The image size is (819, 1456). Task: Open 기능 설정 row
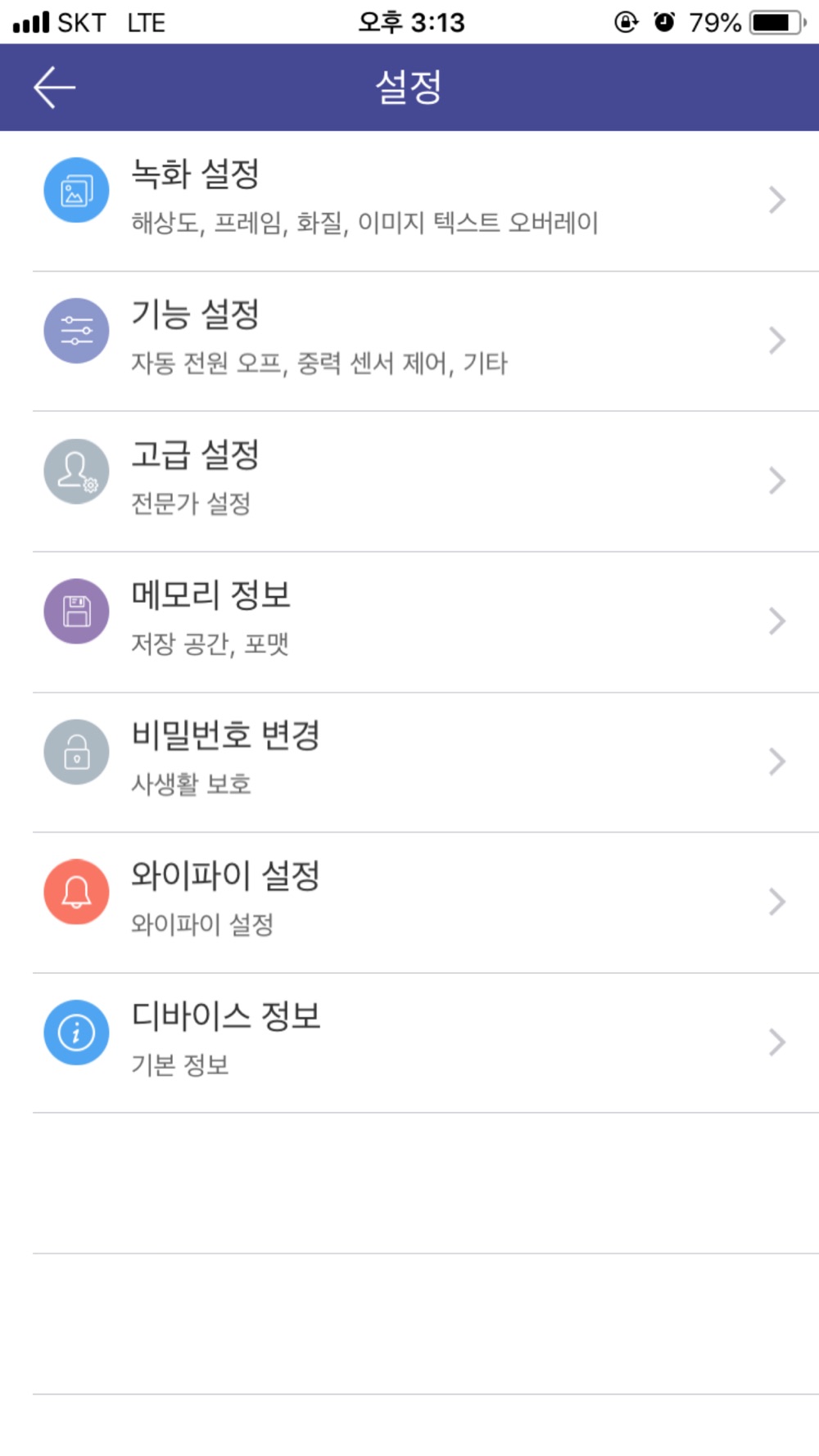point(409,341)
